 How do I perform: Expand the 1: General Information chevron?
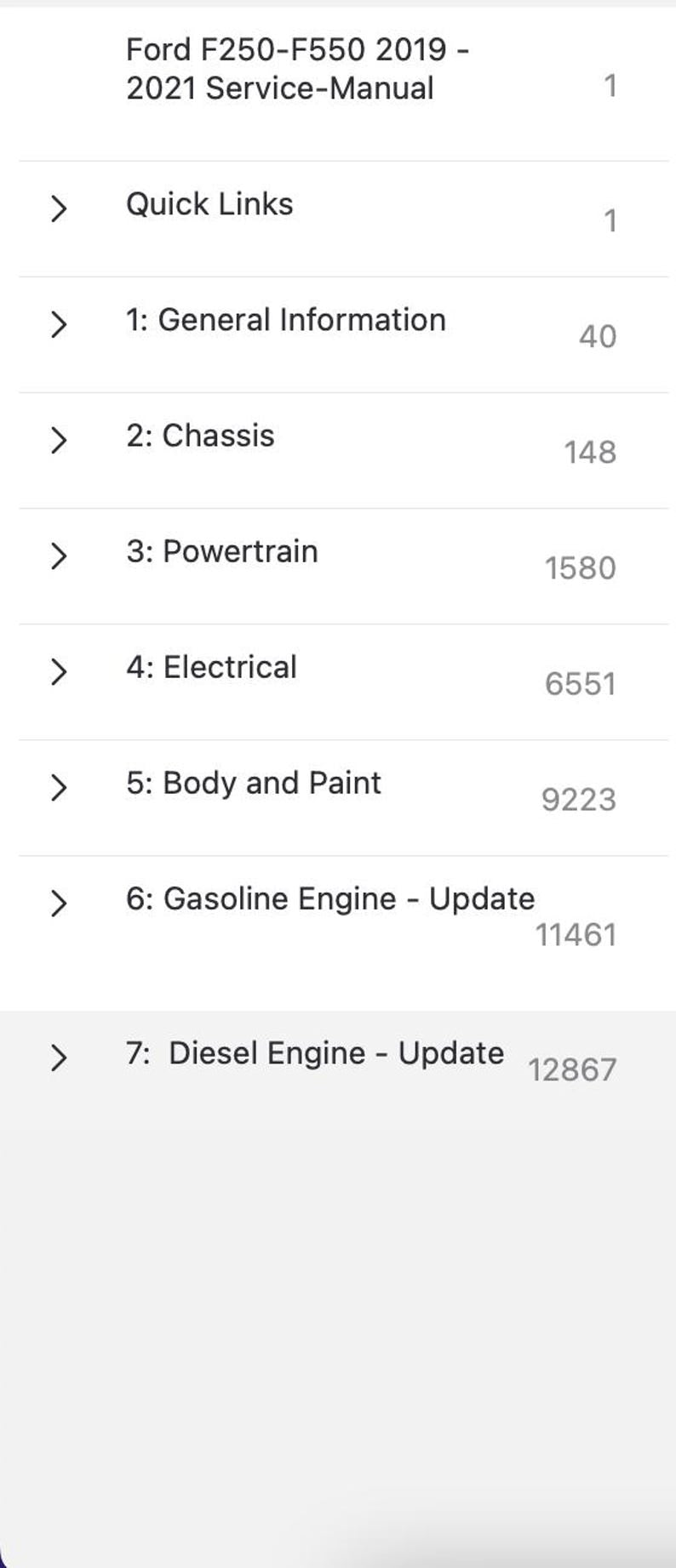coord(59,324)
